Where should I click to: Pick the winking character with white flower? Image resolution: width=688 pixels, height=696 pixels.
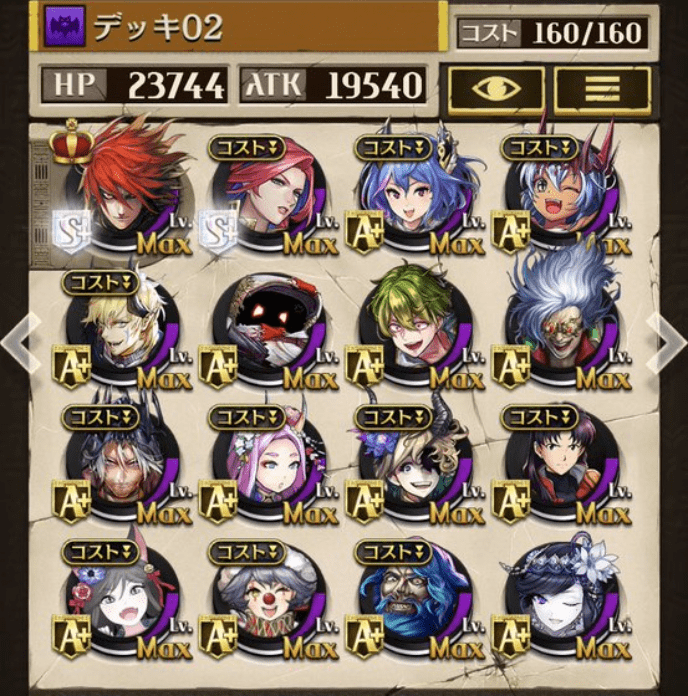pos(560,600)
